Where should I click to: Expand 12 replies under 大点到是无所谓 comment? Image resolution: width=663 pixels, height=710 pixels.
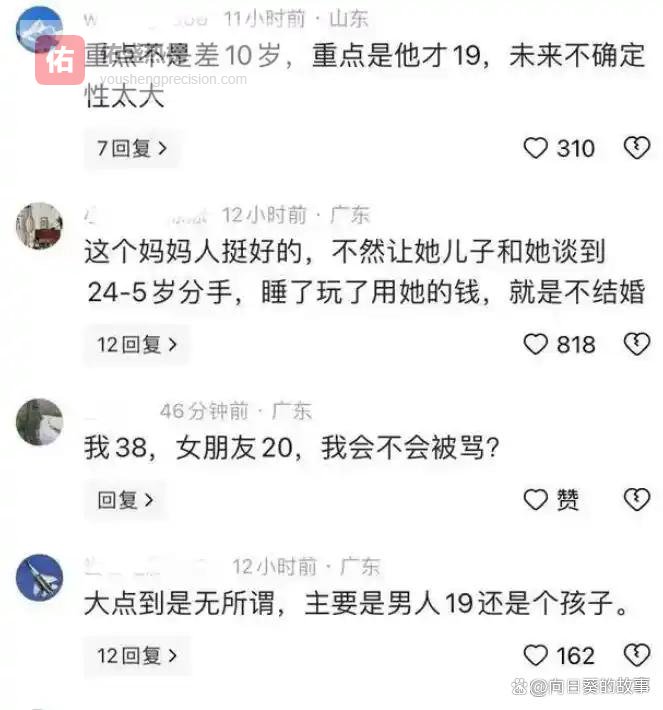click(137, 656)
